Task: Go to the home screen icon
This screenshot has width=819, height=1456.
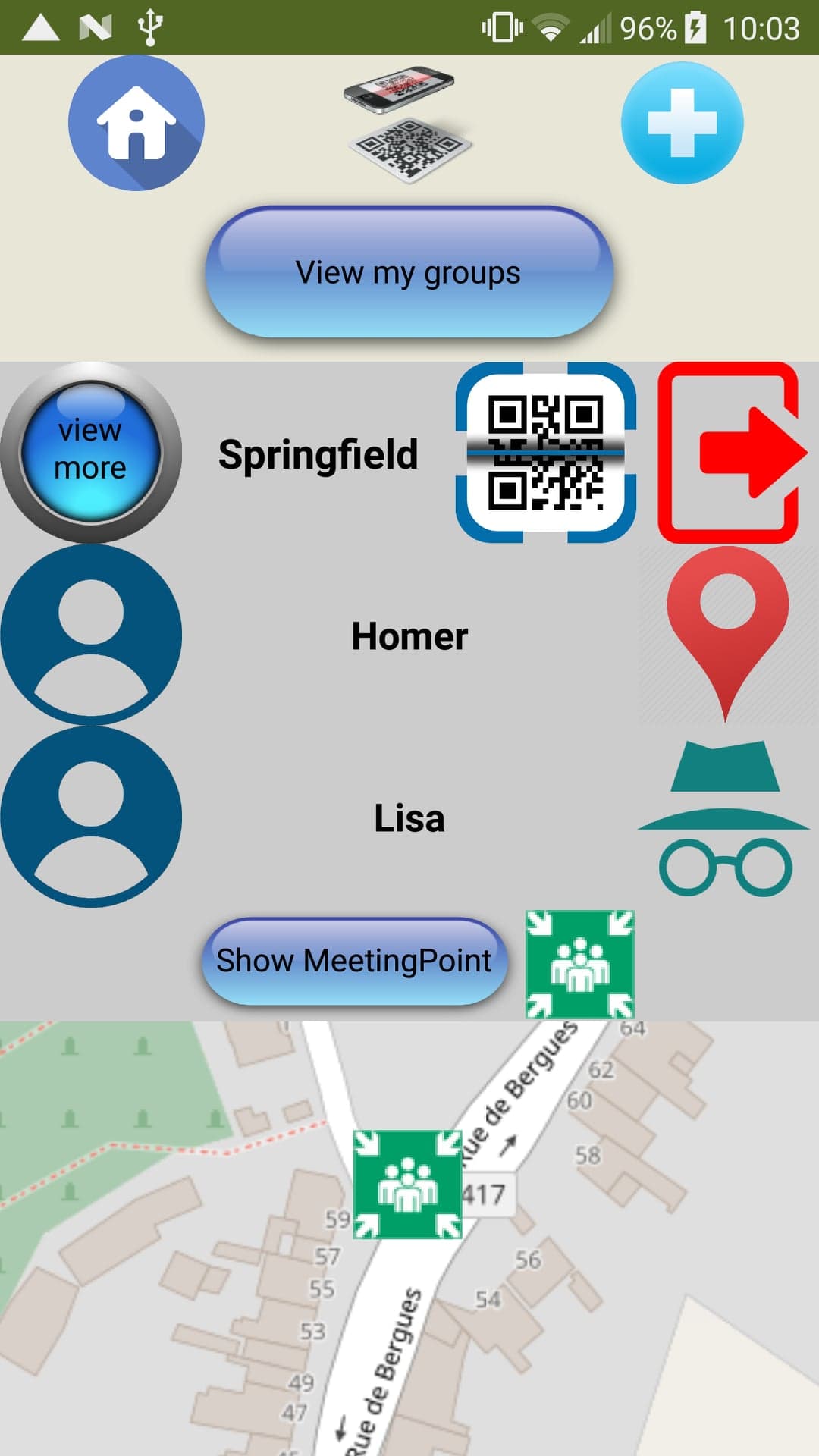Action: point(136,123)
